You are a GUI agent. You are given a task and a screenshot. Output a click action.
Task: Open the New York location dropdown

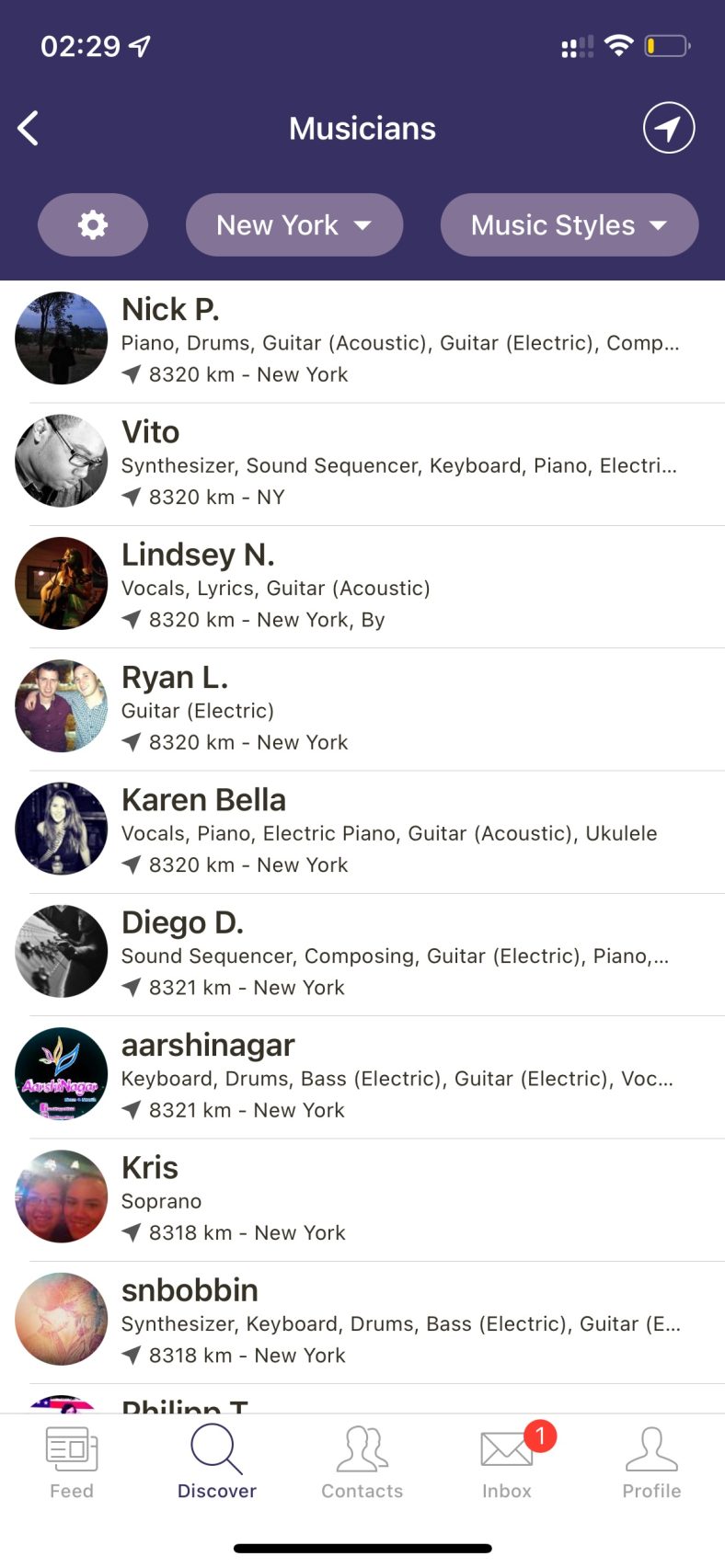[x=293, y=224]
